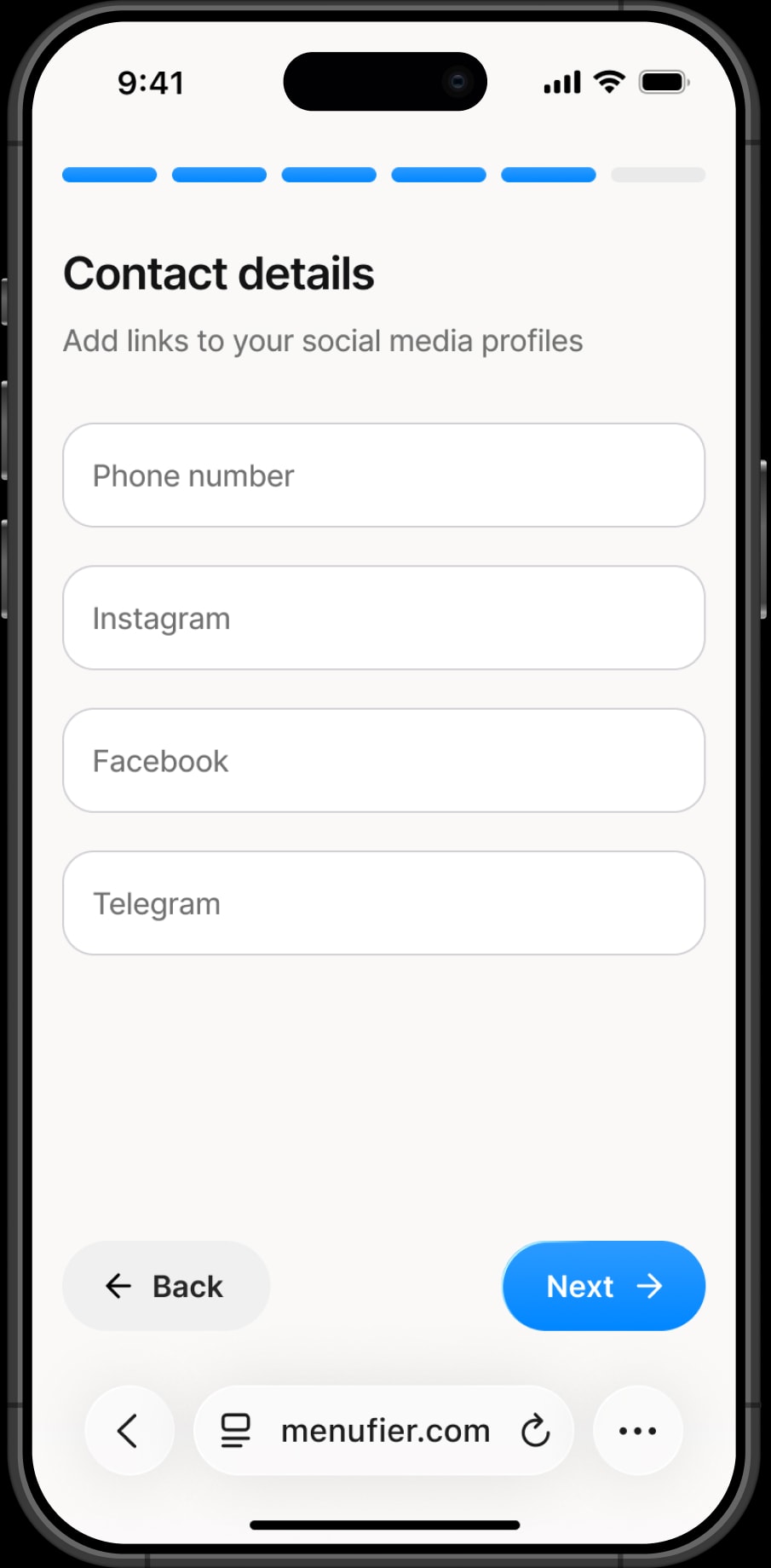771x1568 pixels.
Task: Open the menufier.com address bar
Action: 385,1431
